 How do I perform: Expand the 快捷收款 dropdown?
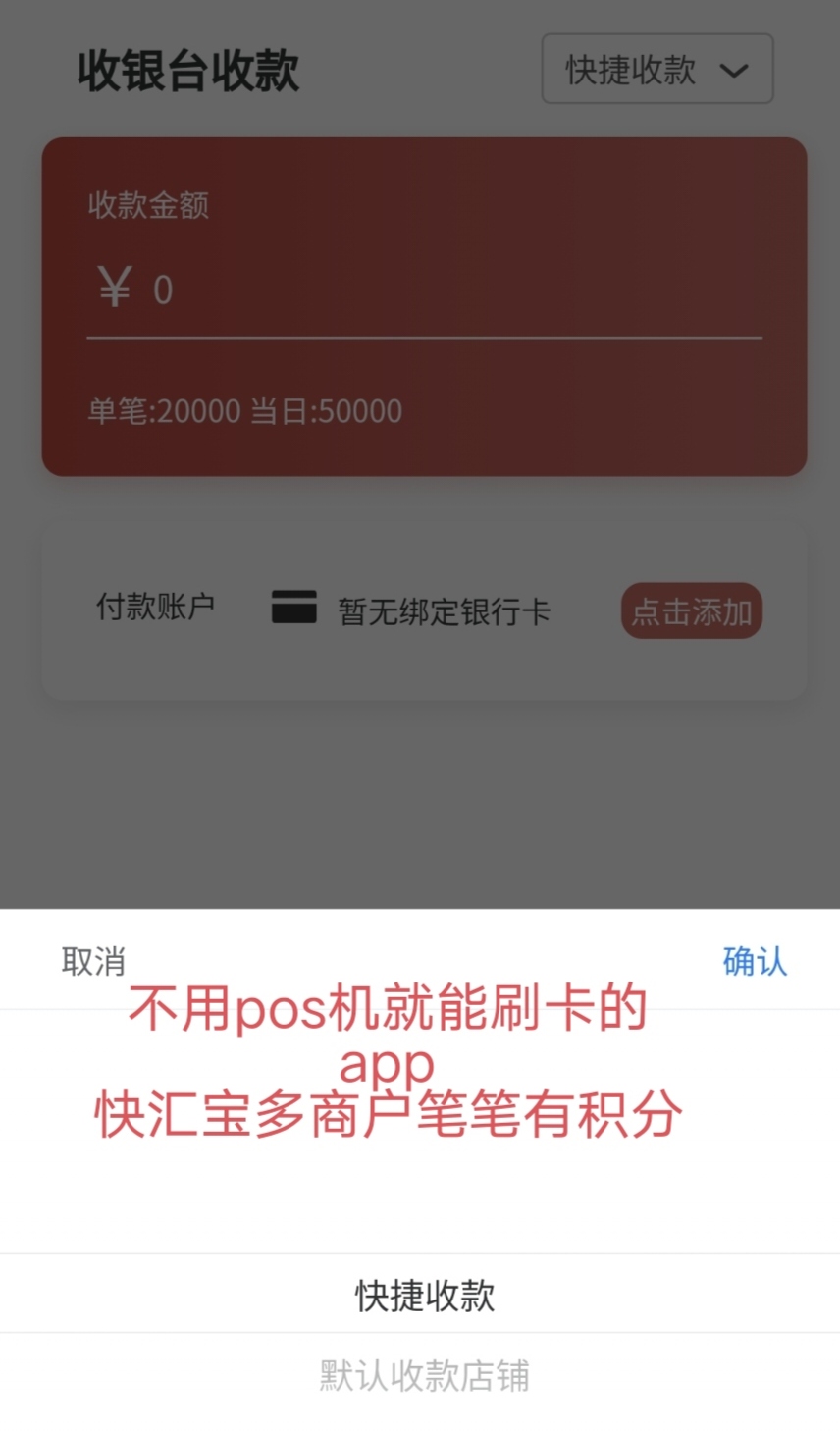(657, 70)
